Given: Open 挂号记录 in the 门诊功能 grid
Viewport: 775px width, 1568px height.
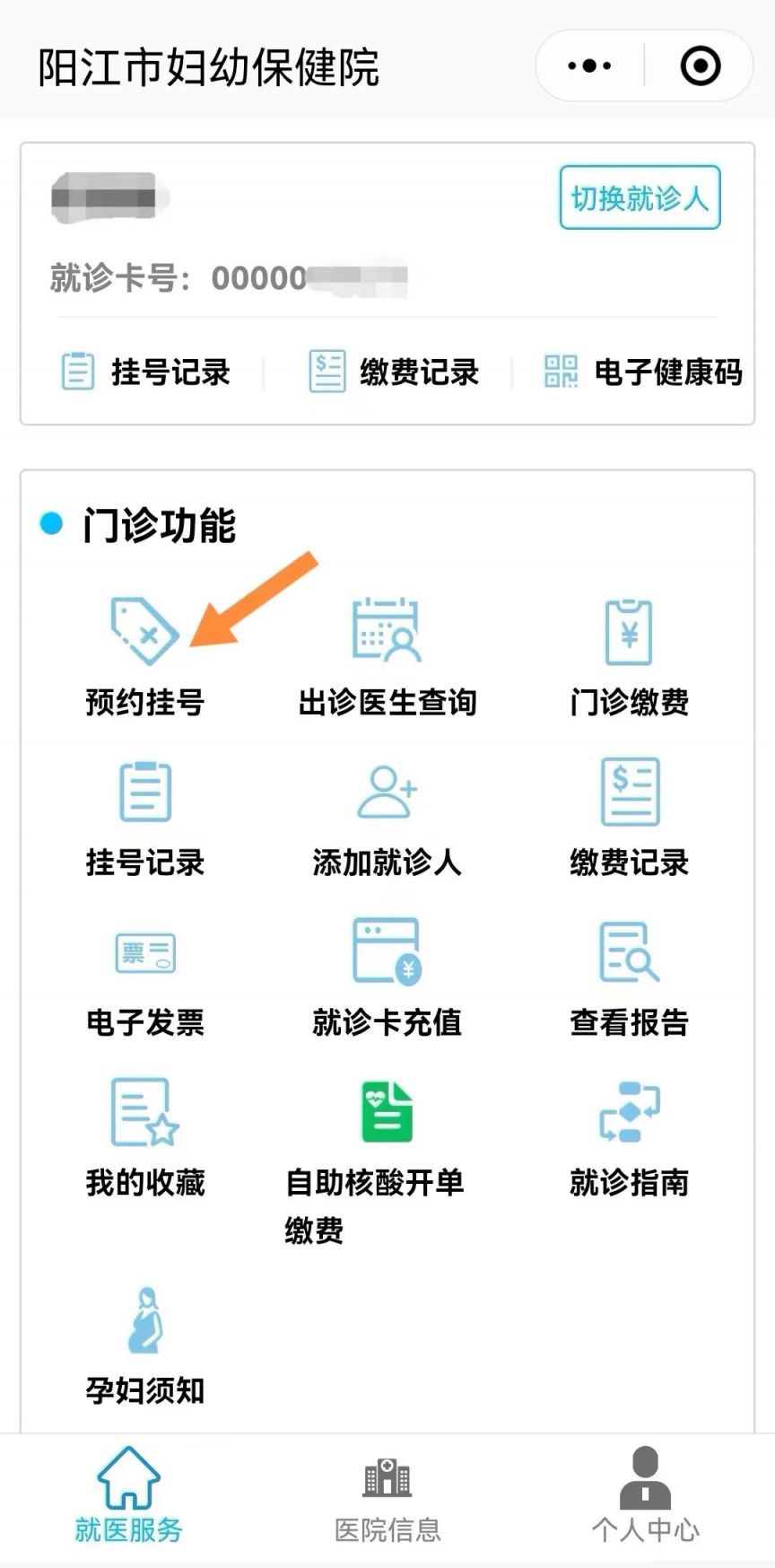Looking at the screenshot, I should 144,819.
